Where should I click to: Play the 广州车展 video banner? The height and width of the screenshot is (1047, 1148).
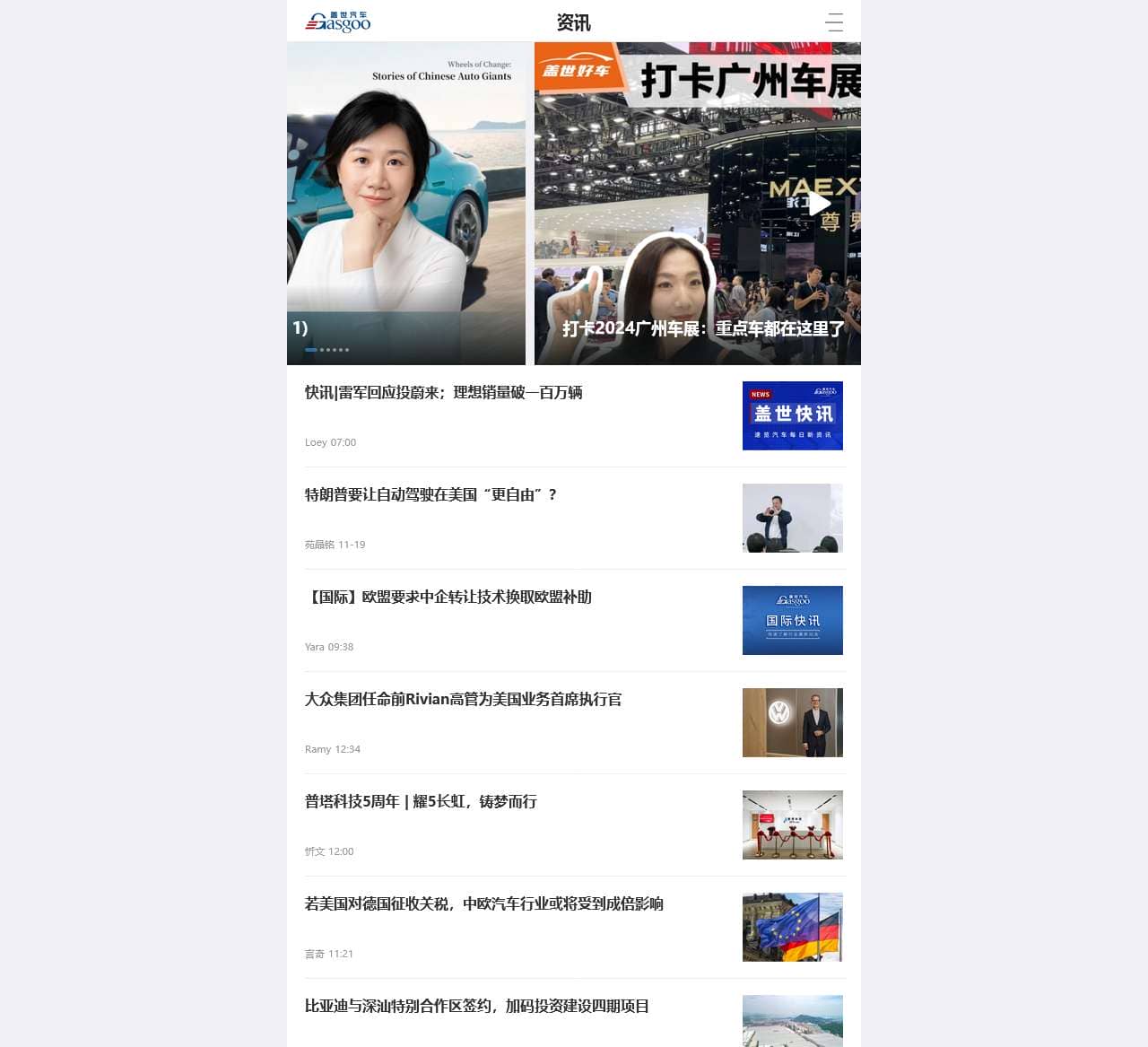[818, 205]
